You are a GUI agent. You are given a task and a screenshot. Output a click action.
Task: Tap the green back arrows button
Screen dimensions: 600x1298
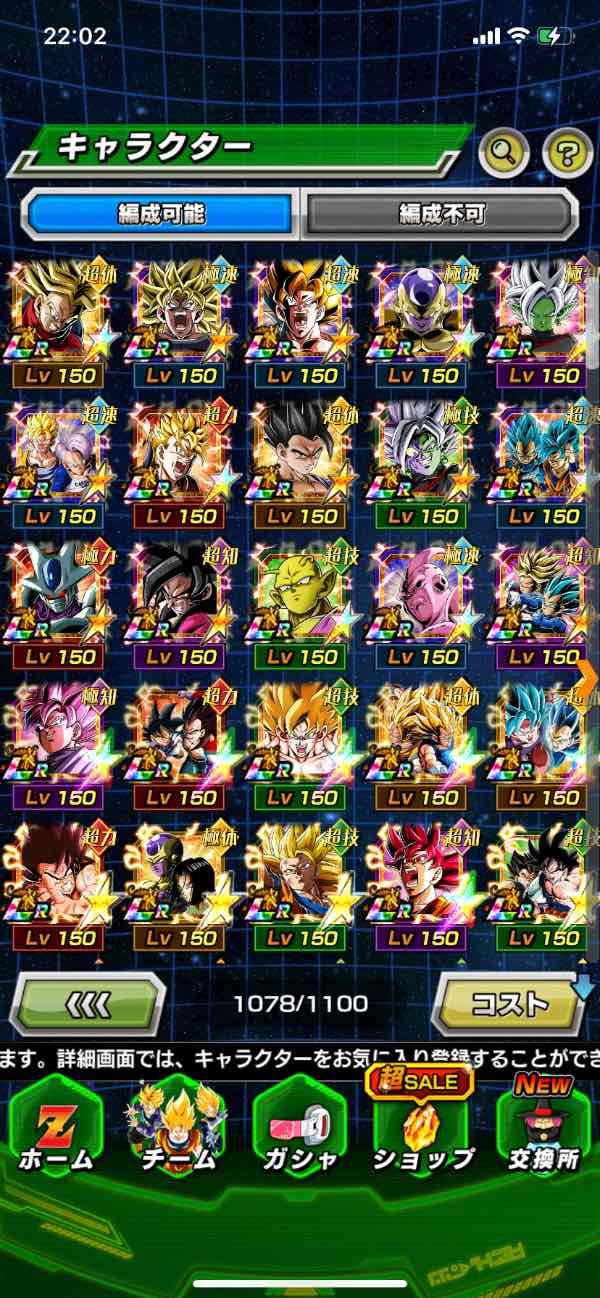(x=88, y=1003)
